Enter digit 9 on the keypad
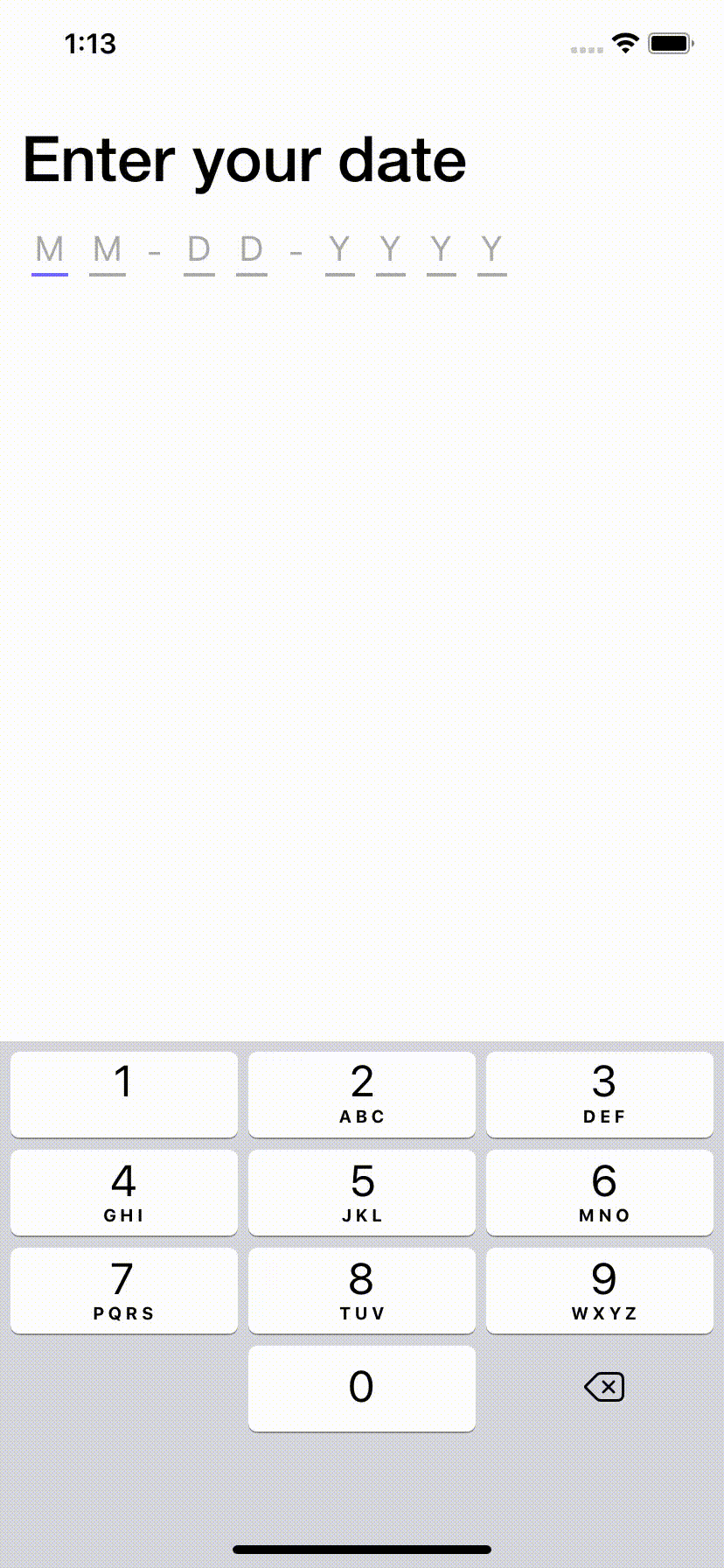 (x=600, y=1291)
